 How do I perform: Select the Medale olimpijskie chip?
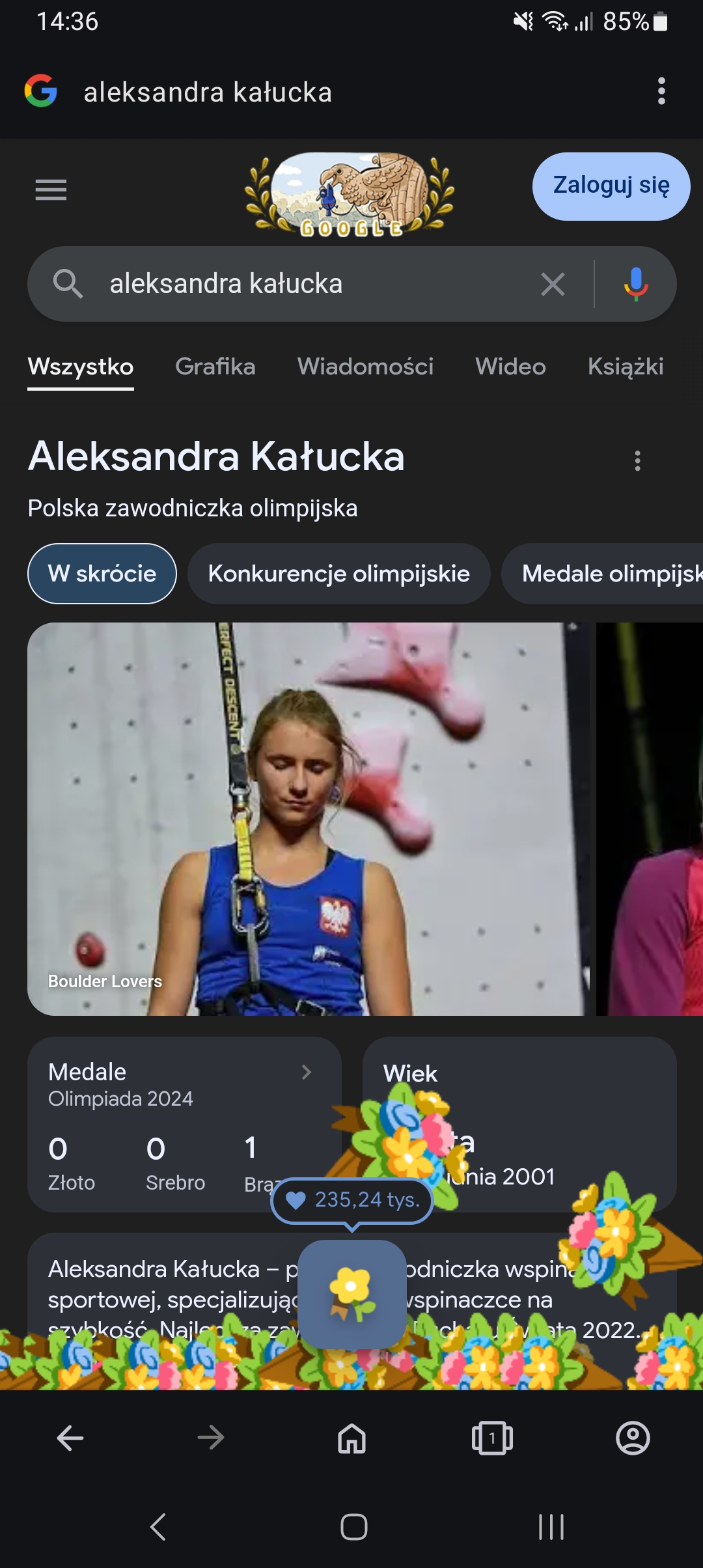[605, 574]
